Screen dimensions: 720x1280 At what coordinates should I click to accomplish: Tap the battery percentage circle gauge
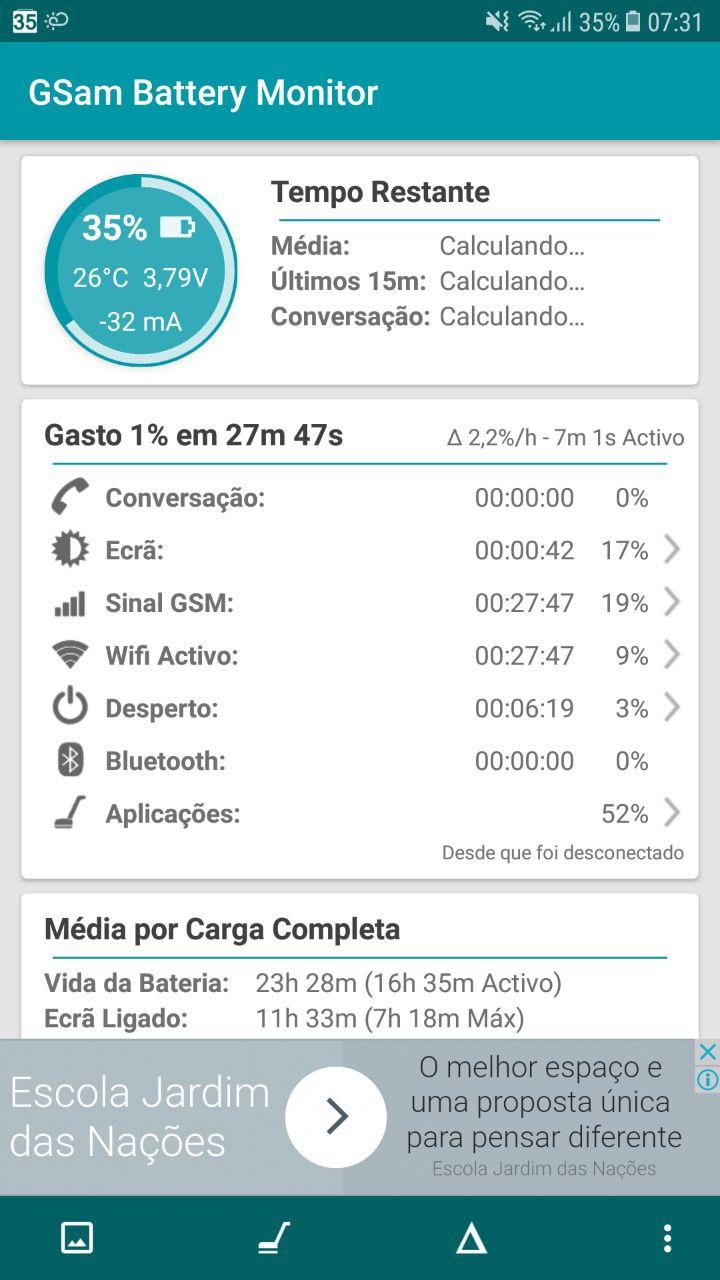pos(141,271)
